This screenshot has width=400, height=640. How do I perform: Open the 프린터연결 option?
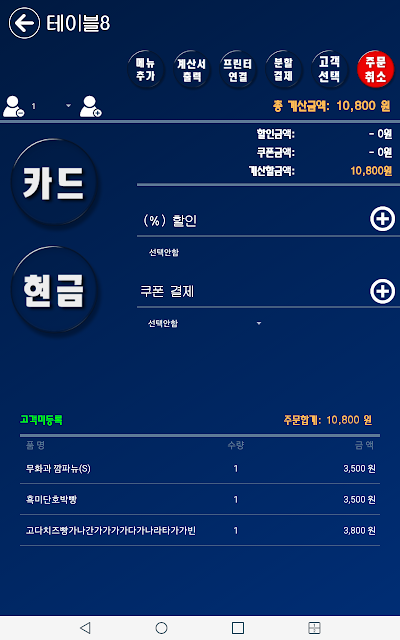238,69
